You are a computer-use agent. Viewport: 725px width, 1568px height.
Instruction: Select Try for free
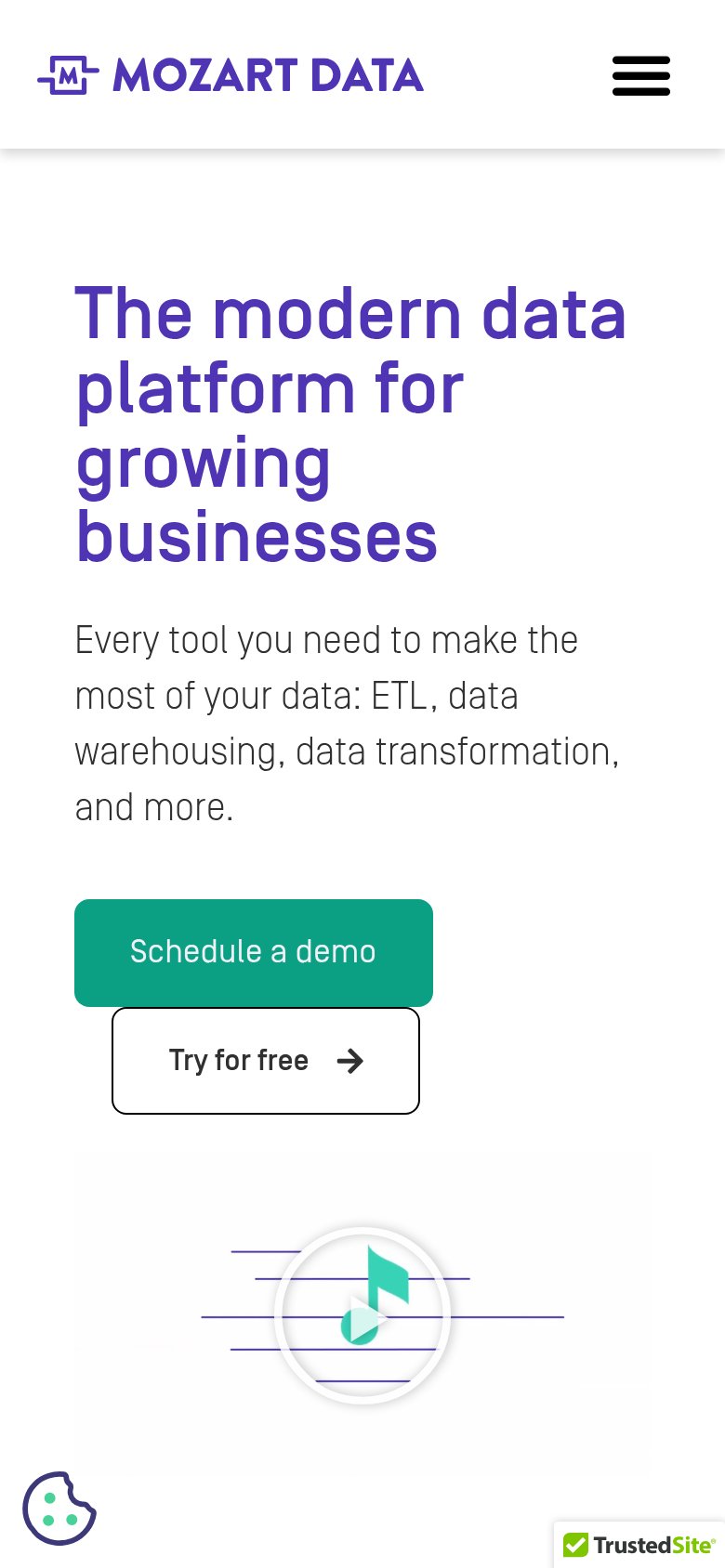tap(266, 1061)
